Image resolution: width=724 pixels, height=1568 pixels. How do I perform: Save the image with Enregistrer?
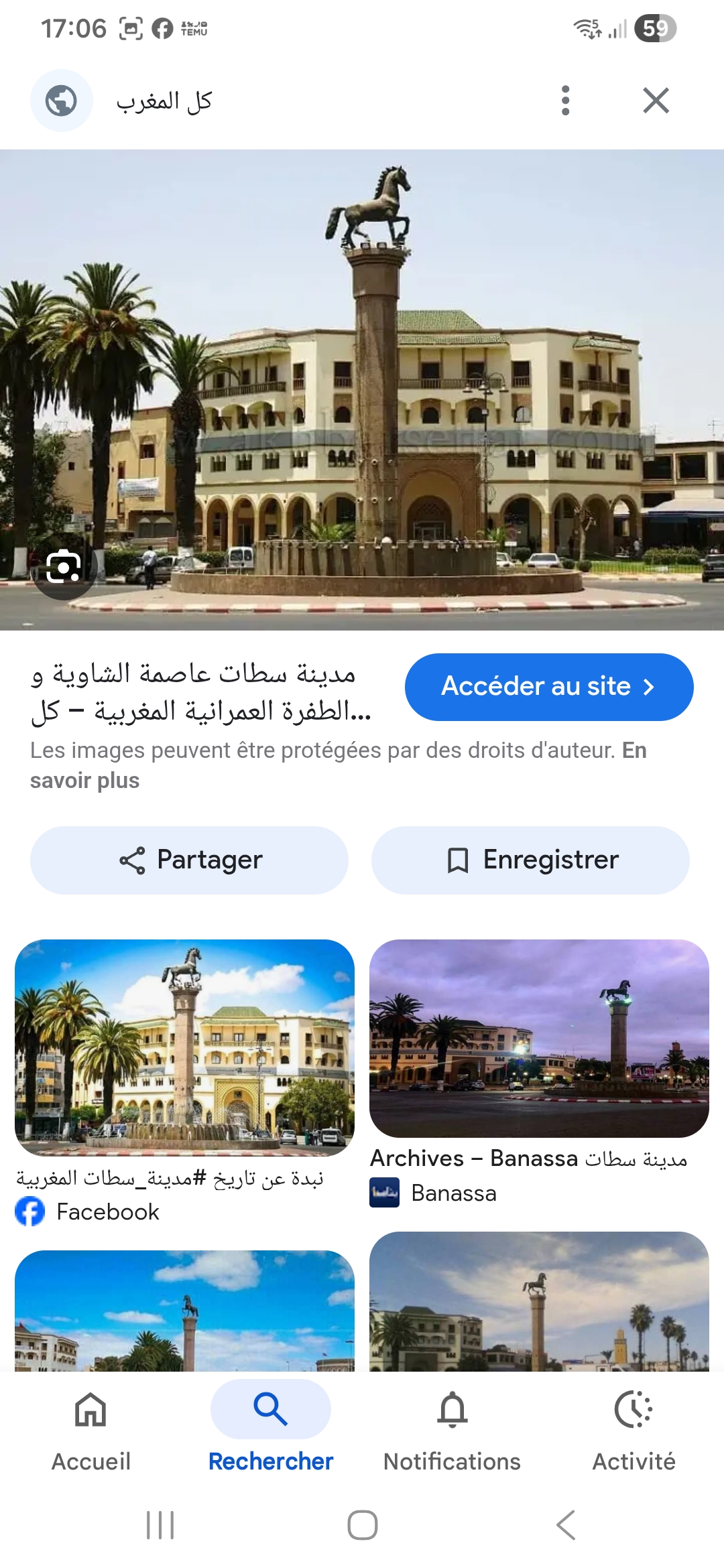coord(530,860)
